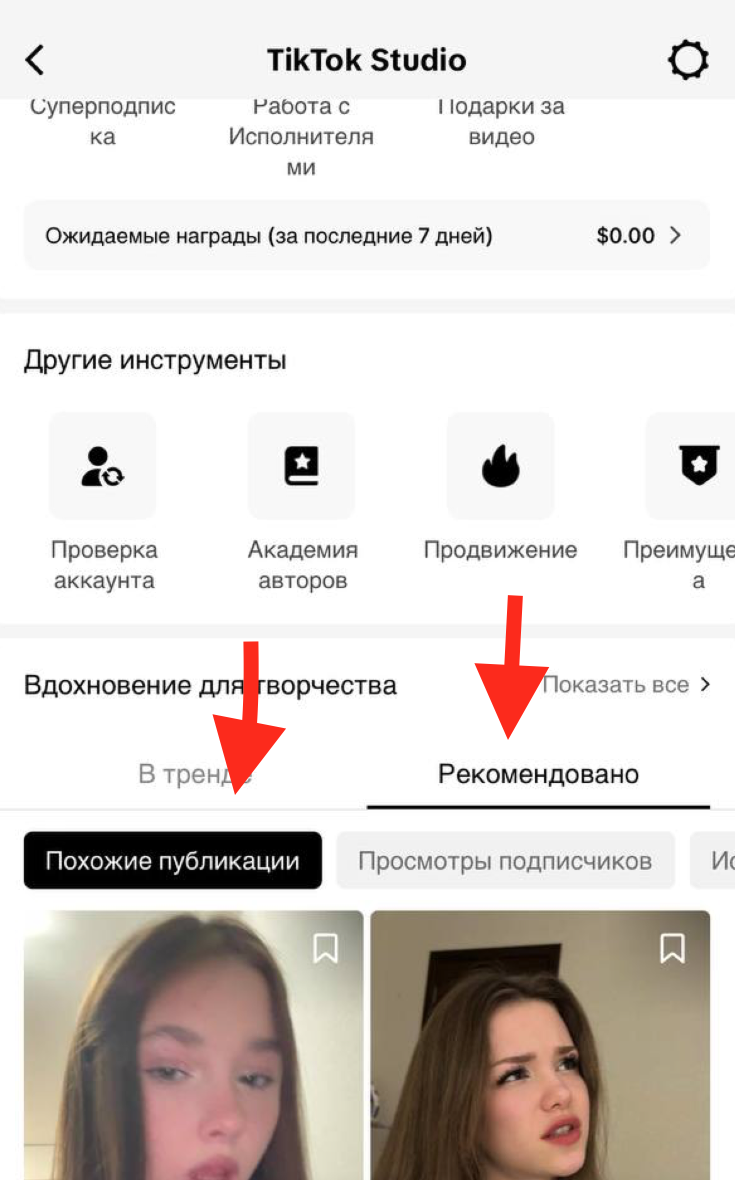Tap Показать все for inspiration

626,685
